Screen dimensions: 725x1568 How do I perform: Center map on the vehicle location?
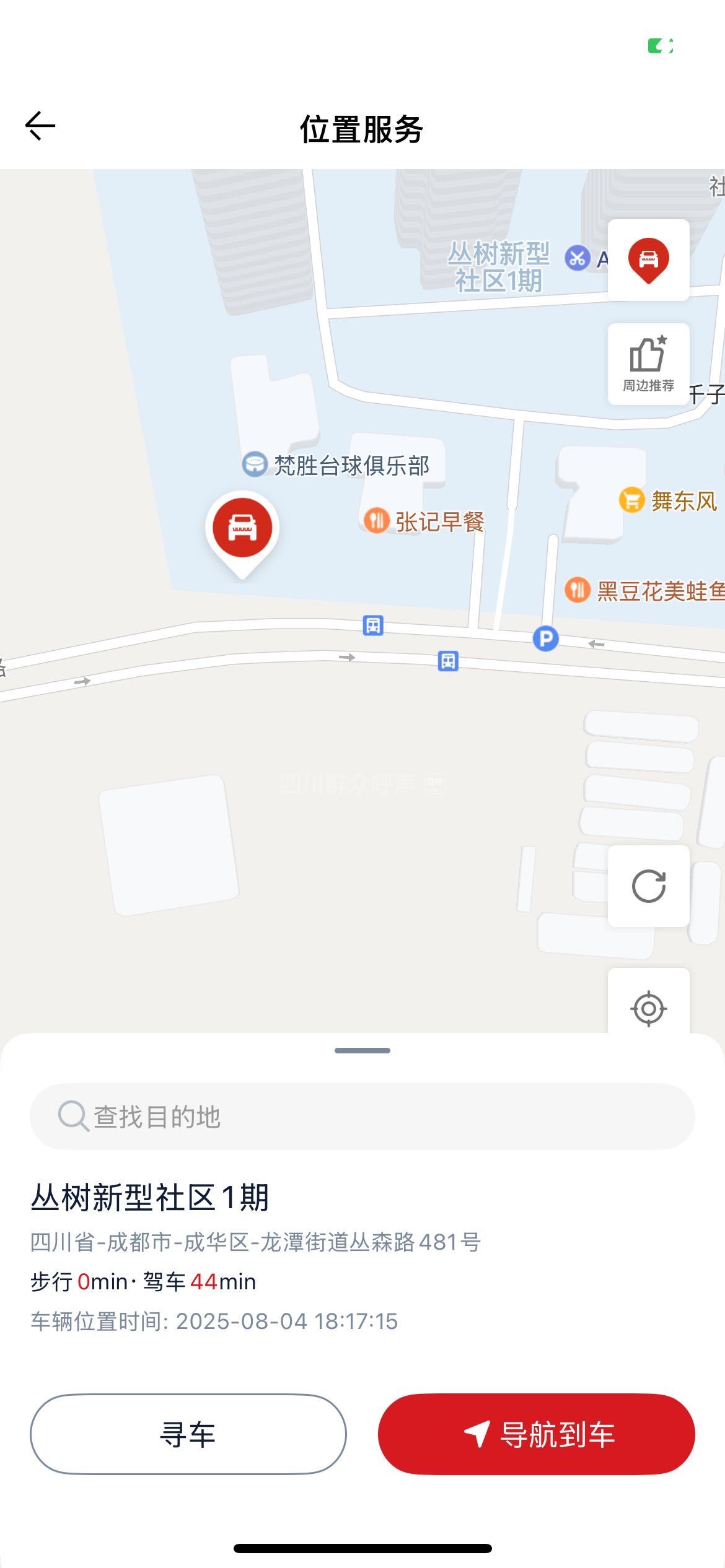tap(648, 260)
